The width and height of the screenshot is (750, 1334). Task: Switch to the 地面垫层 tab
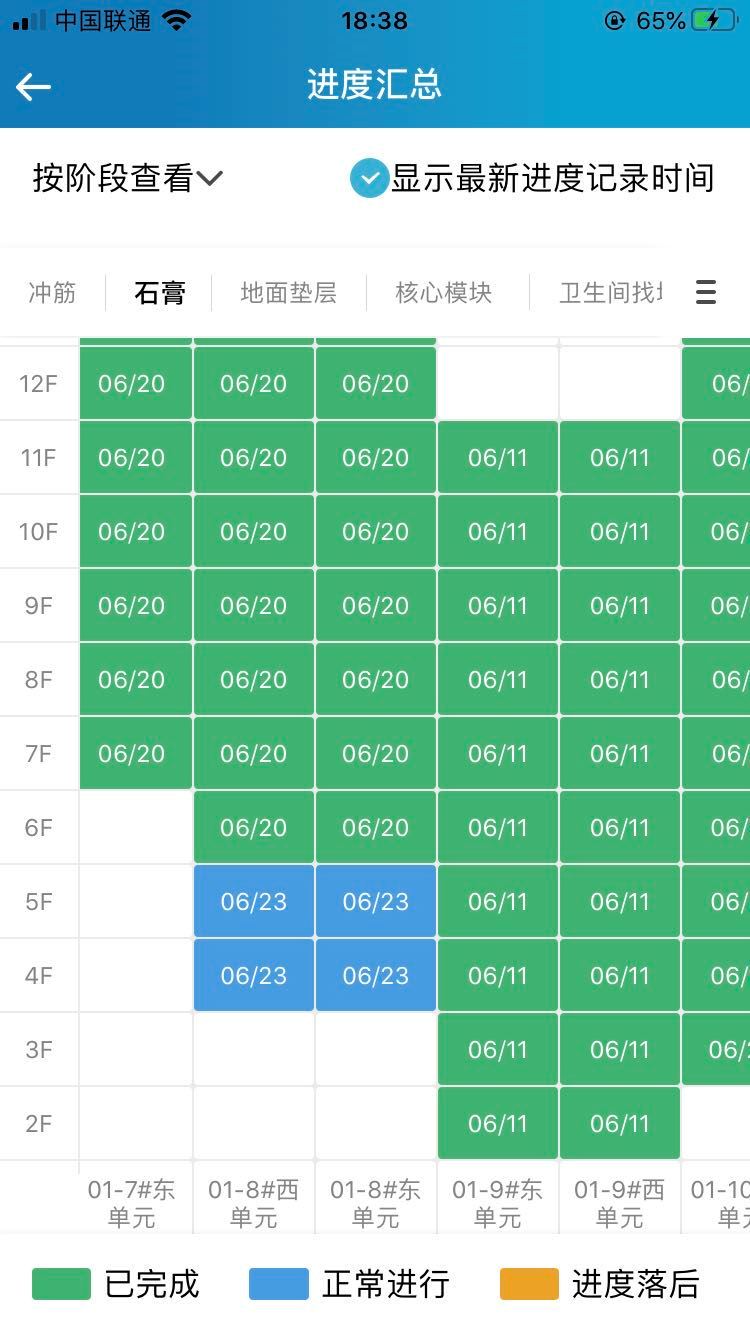pyautogui.click(x=289, y=293)
